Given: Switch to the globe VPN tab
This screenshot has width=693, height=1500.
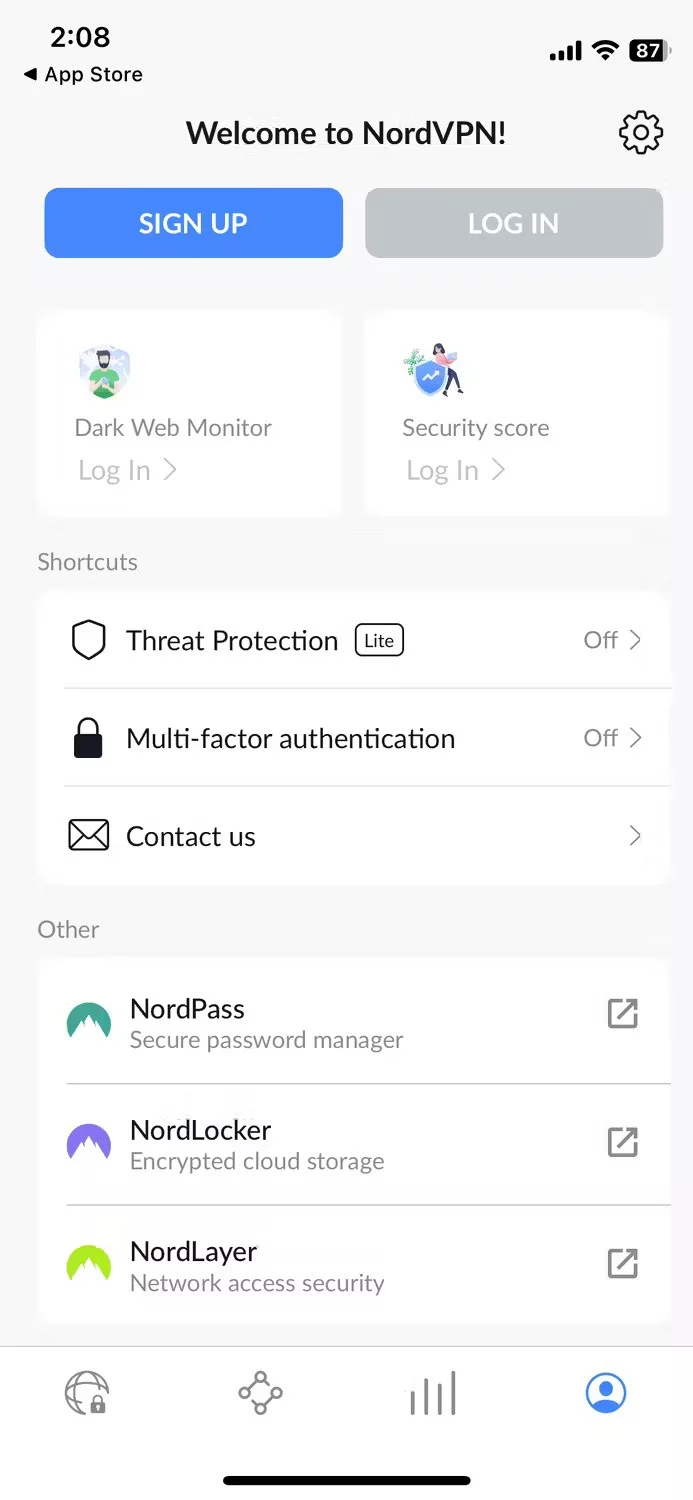Looking at the screenshot, I should pos(87,1392).
